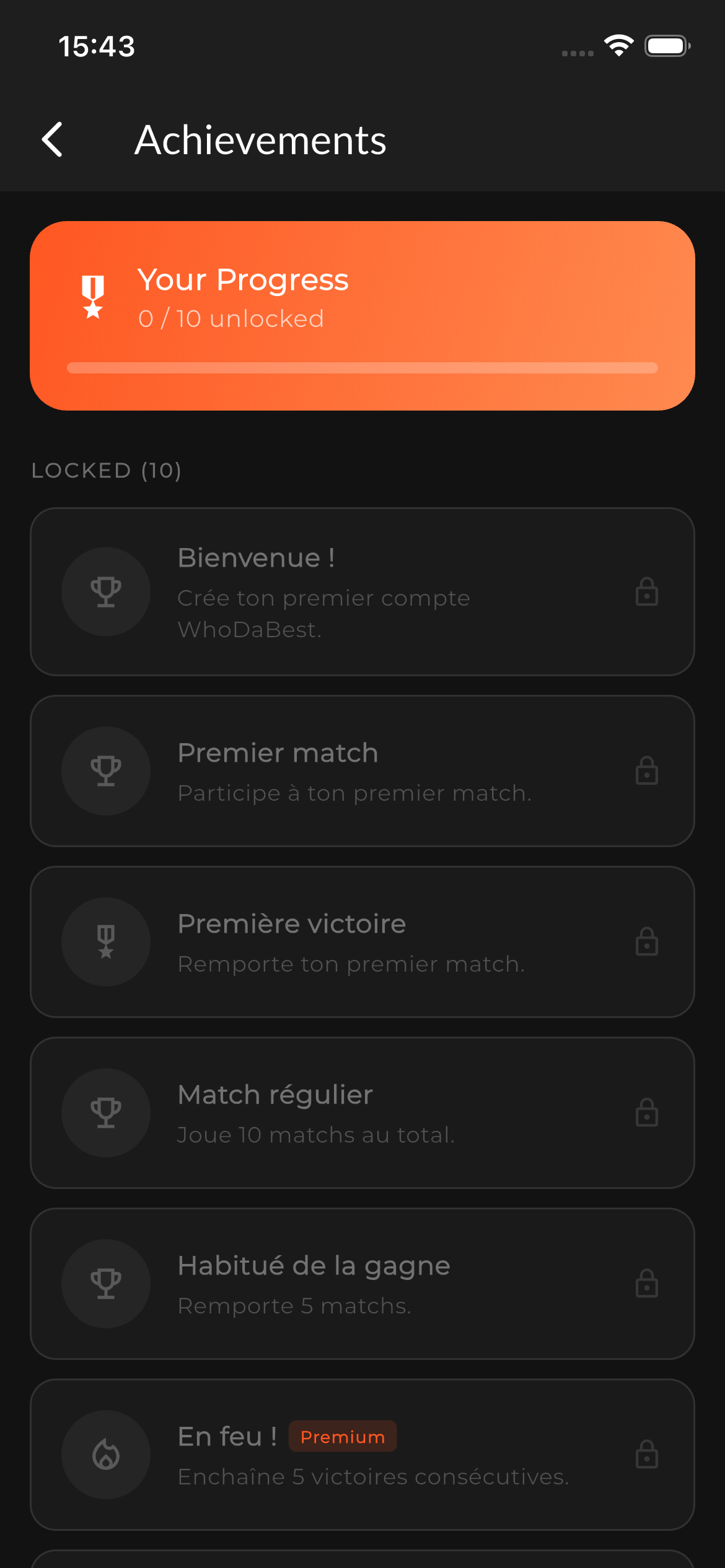Tap the battery indicator in the status bar
This screenshot has height=1568, width=725.
[x=667, y=45]
